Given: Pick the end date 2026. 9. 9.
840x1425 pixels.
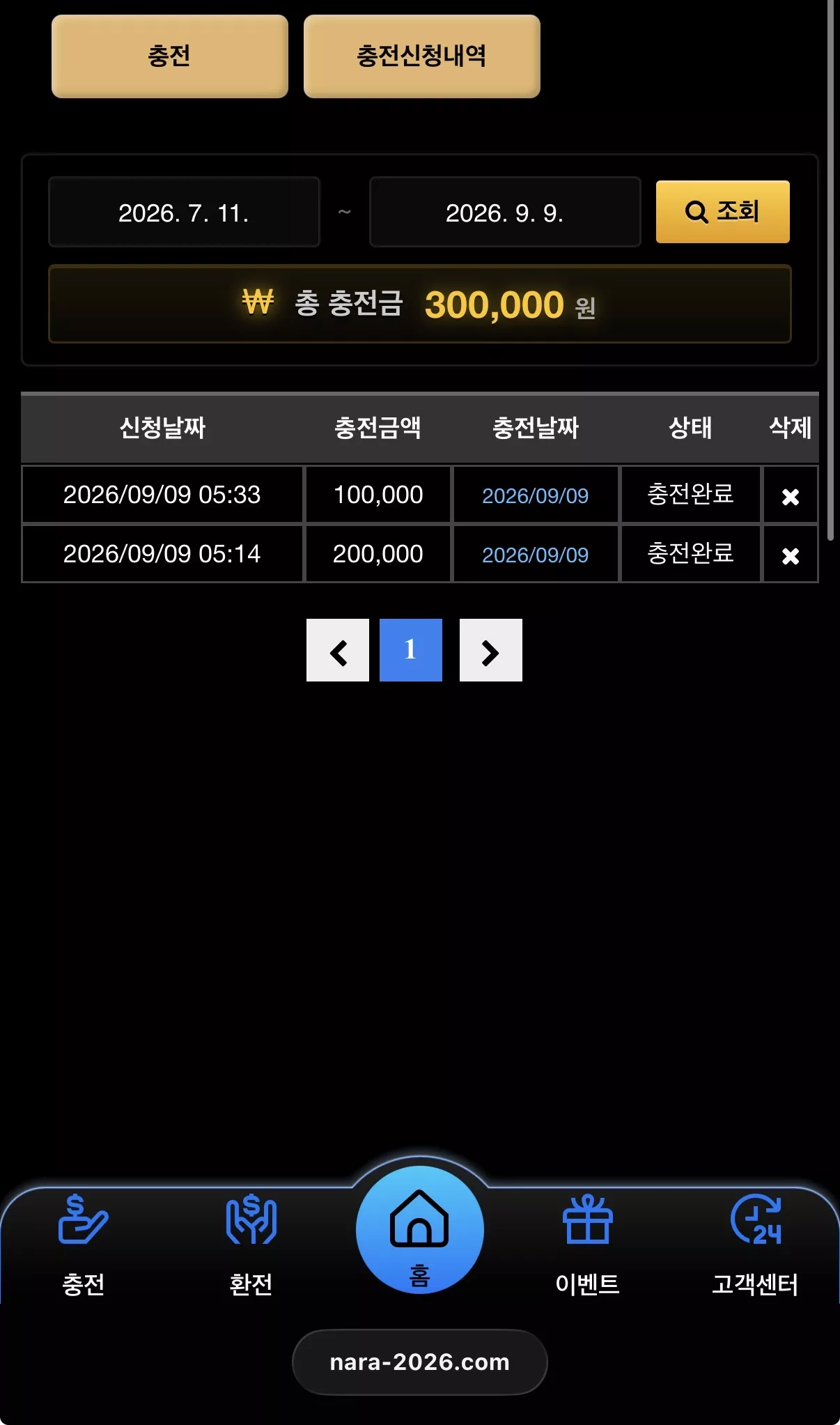Looking at the screenshot, I should click(x=505, y=212).
